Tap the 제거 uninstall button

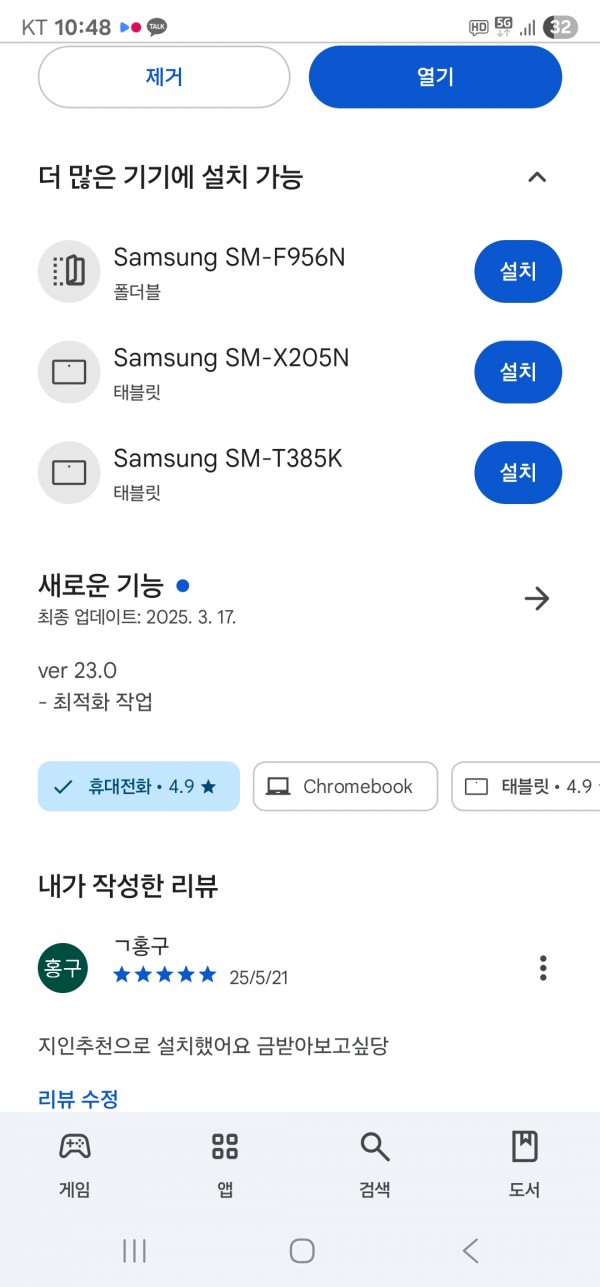164,77
